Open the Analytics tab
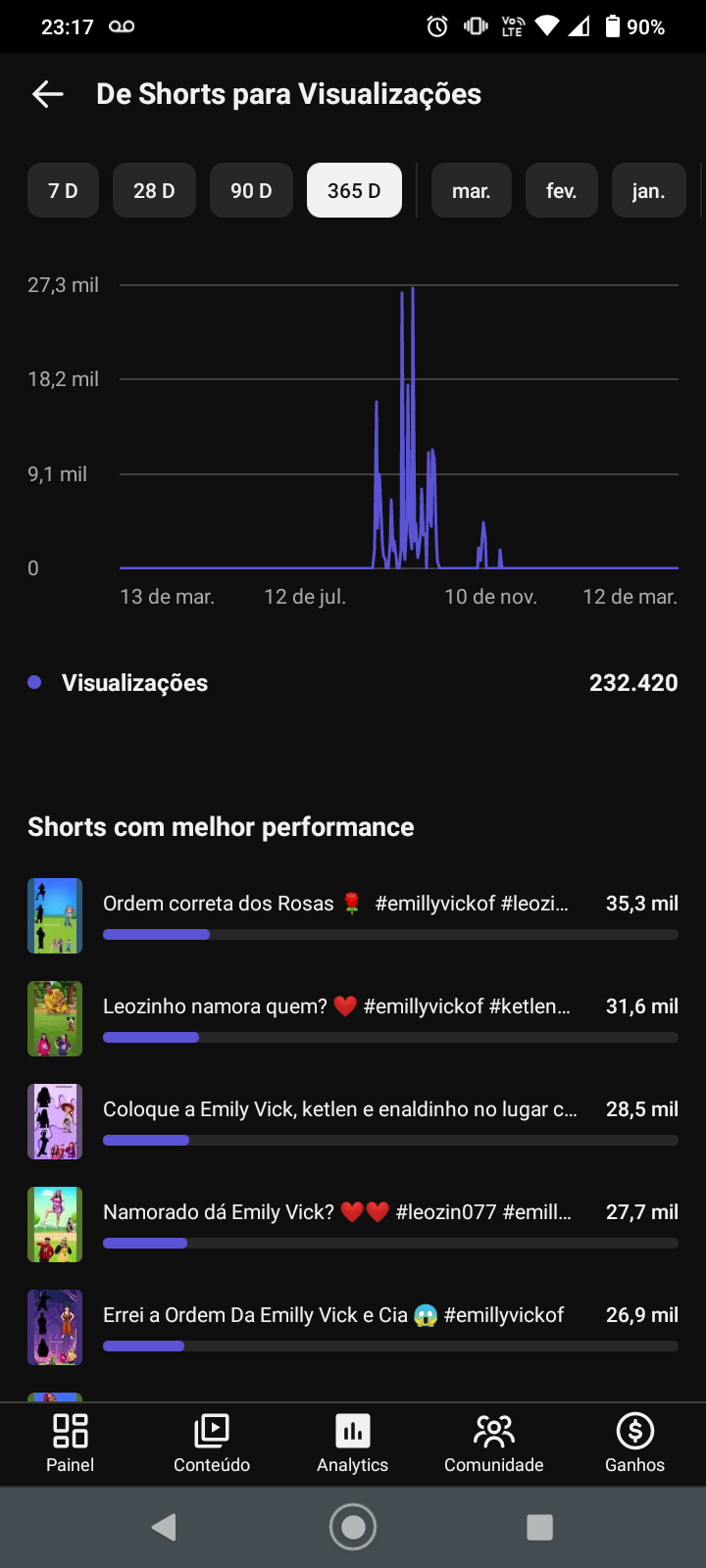This screenshot has height=1568, width=706. click(353, 1444)
